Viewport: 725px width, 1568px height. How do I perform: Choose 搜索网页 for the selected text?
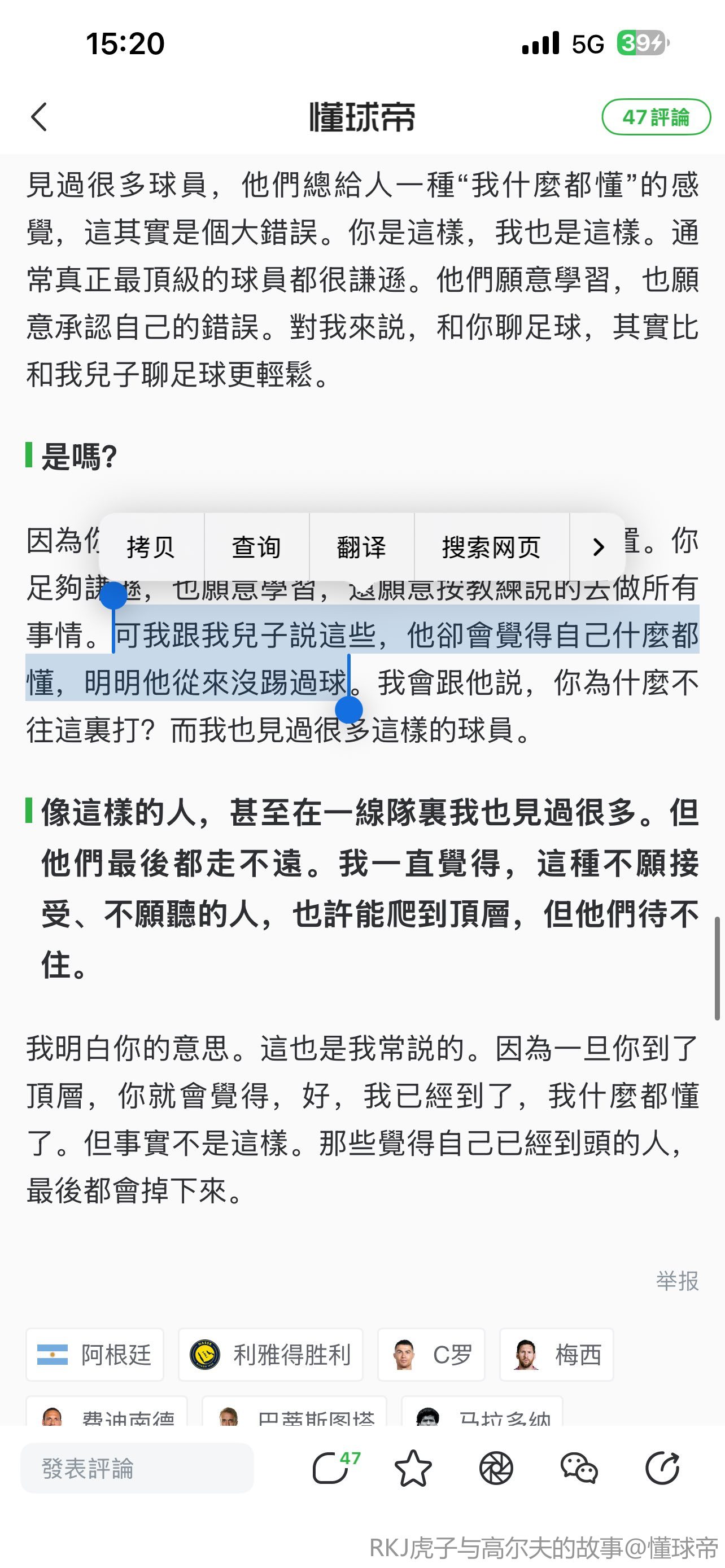(x=491, y=547)
